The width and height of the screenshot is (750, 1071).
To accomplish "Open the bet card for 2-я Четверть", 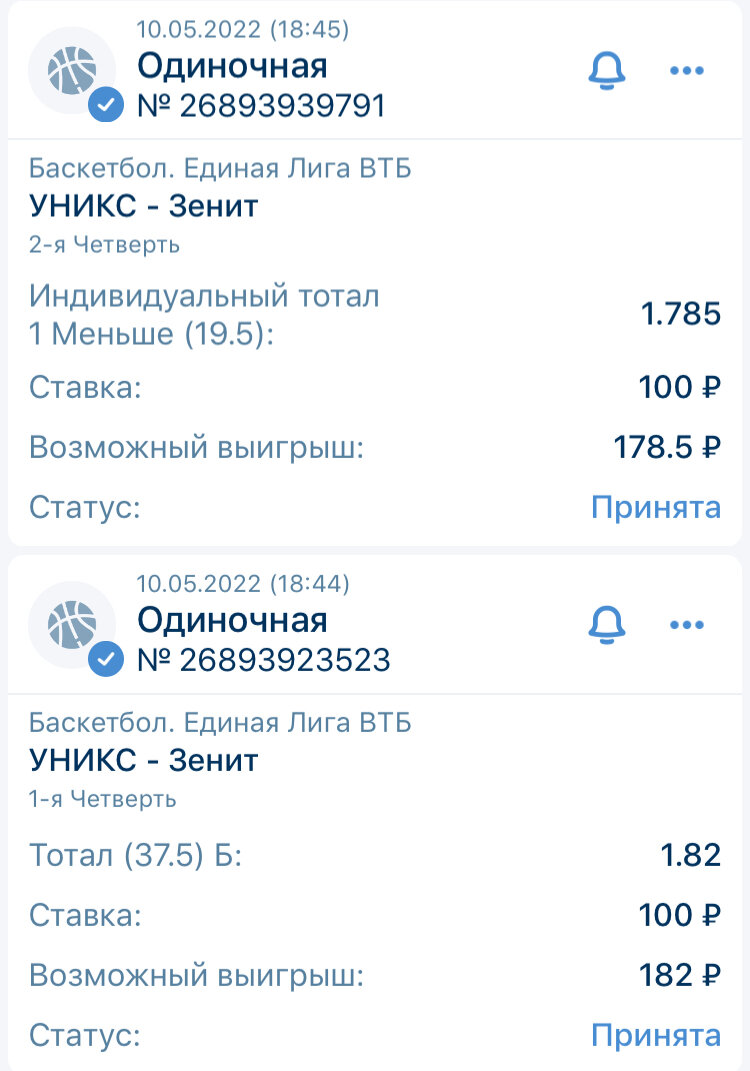I will [x=375, y=340].
